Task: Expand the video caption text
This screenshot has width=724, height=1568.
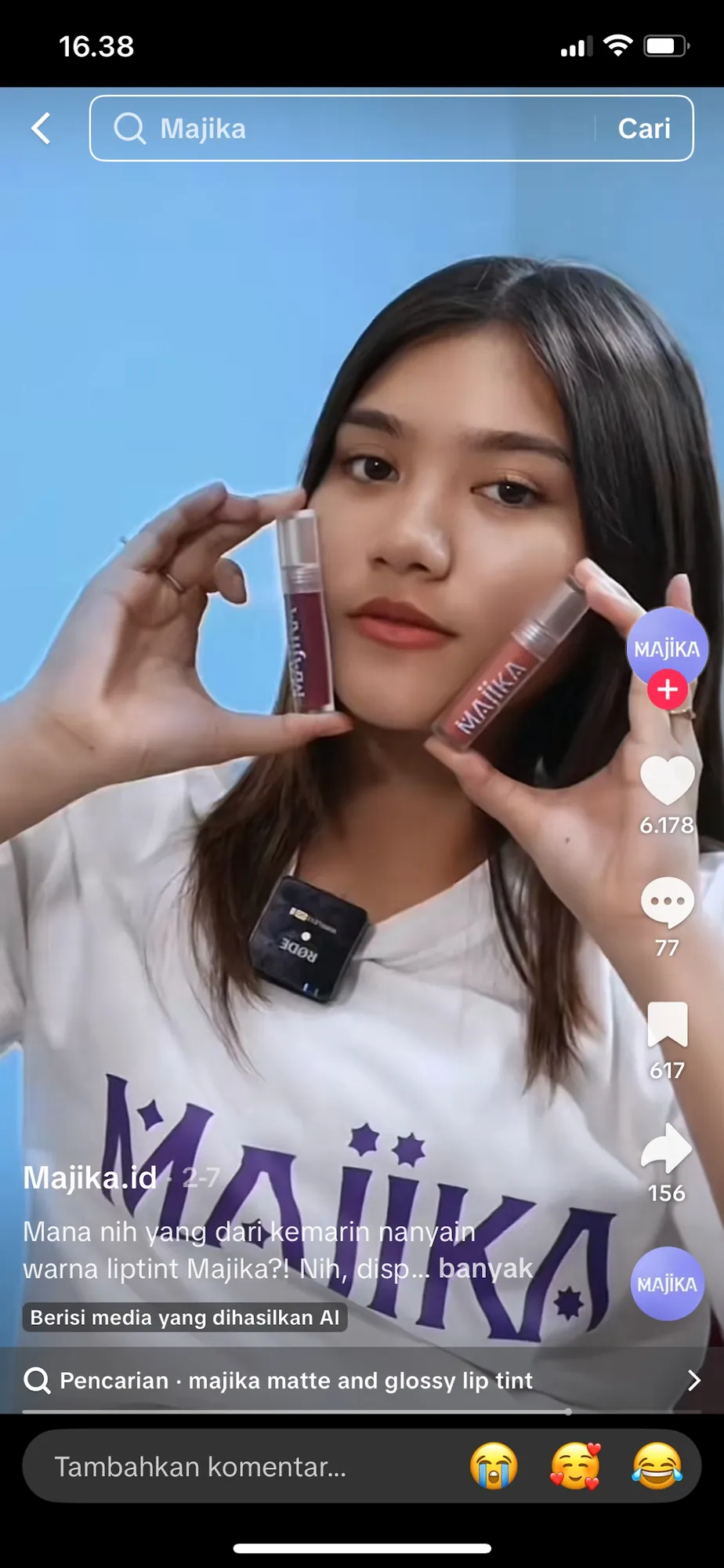Action: (278, 1250)
